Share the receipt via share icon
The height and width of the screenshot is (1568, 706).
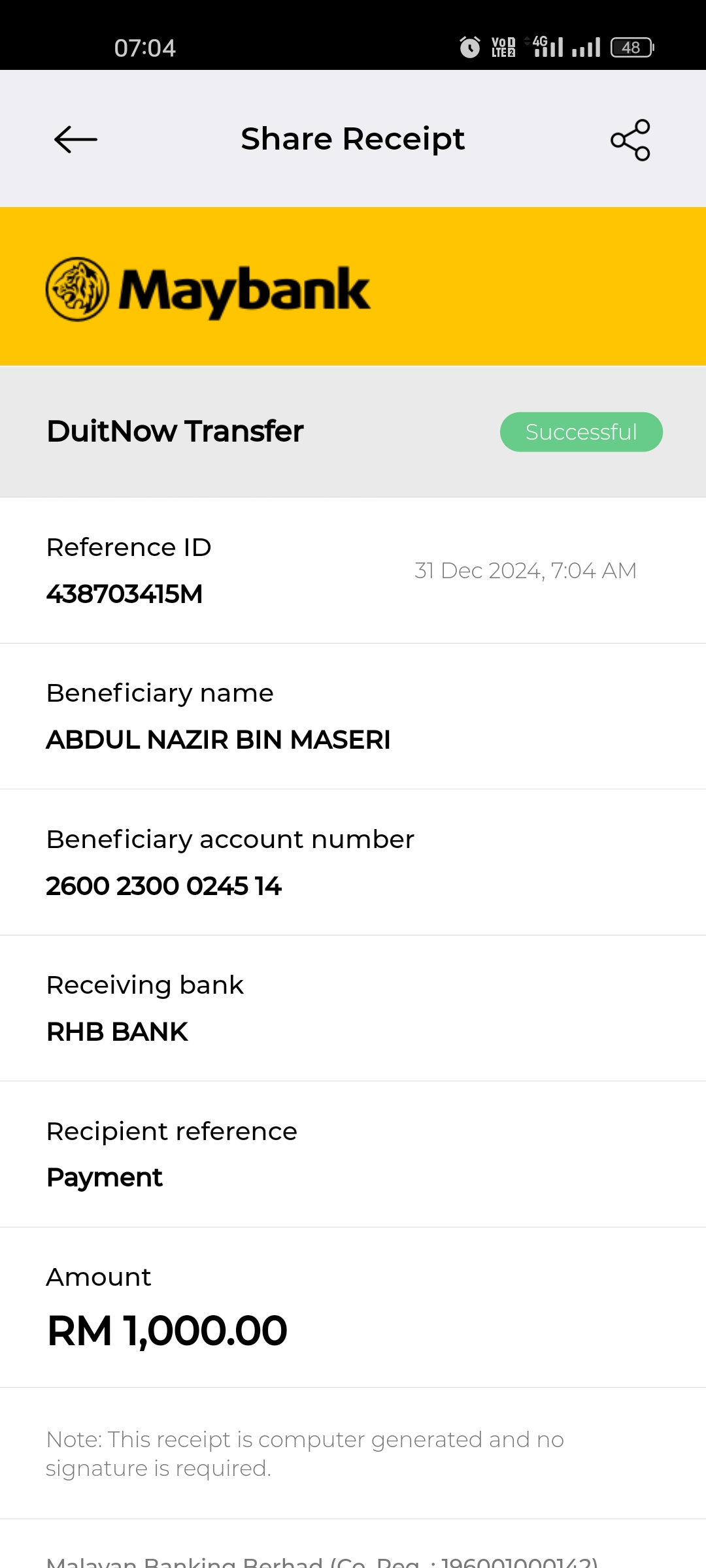[x=630, y=140]
